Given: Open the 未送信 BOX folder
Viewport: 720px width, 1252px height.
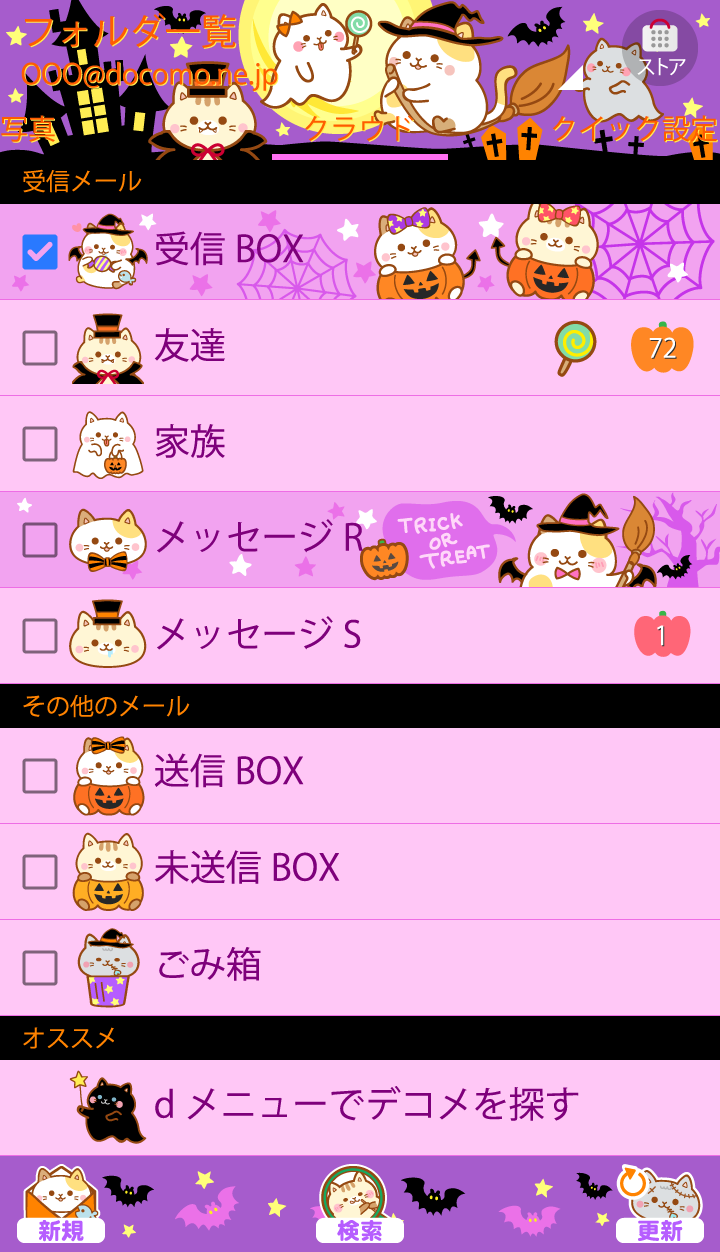Looking at the screenshot, I should (x=246, y=868).
